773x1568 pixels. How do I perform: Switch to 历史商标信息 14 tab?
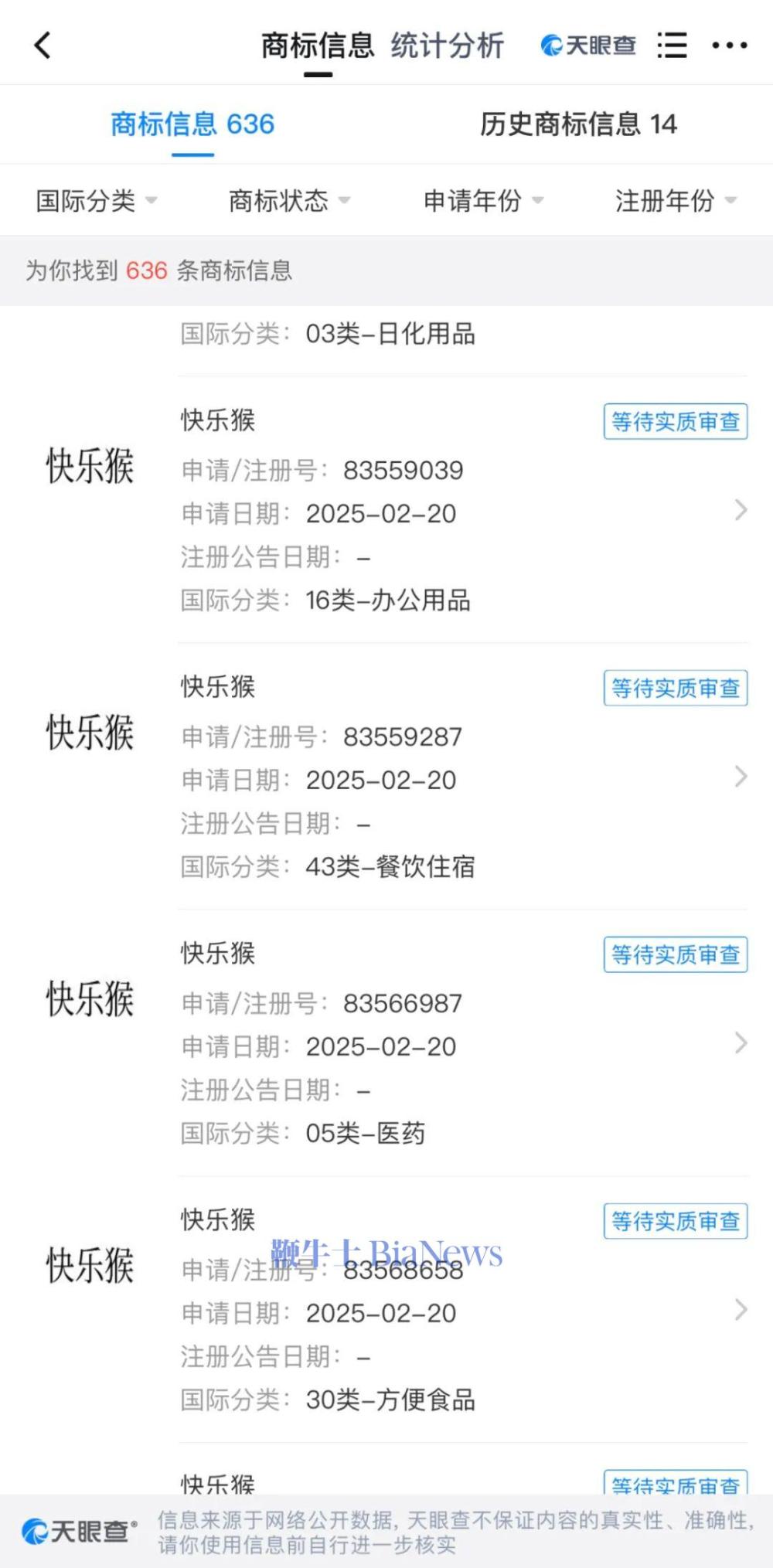coord(578,124)
